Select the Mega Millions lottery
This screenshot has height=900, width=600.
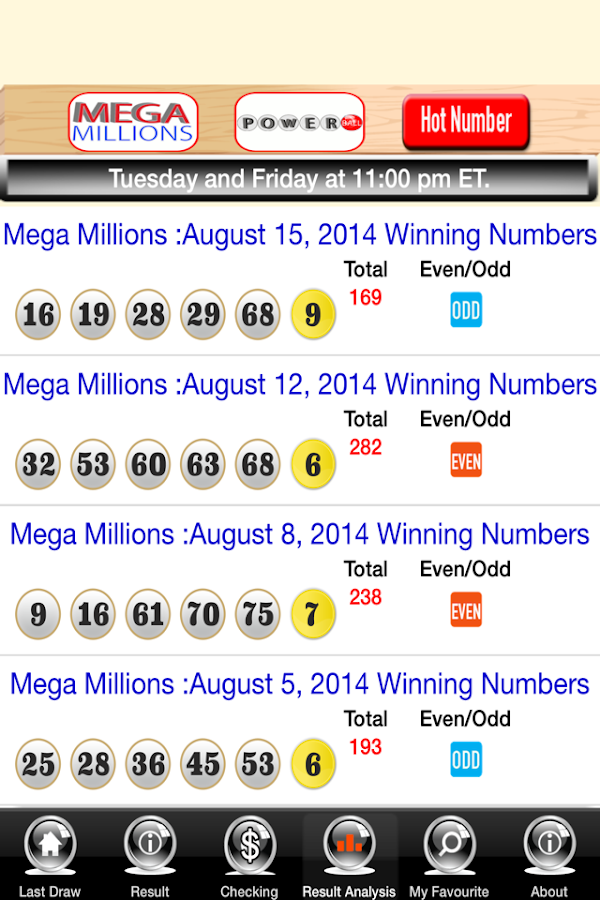(x=133, y=122)
